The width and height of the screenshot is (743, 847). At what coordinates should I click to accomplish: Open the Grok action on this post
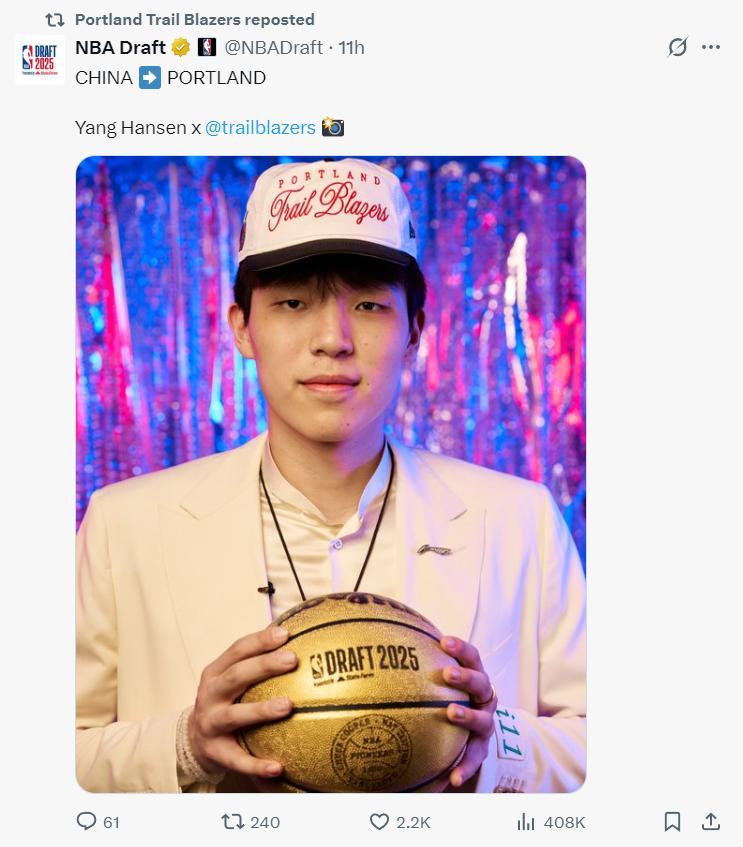678,47
